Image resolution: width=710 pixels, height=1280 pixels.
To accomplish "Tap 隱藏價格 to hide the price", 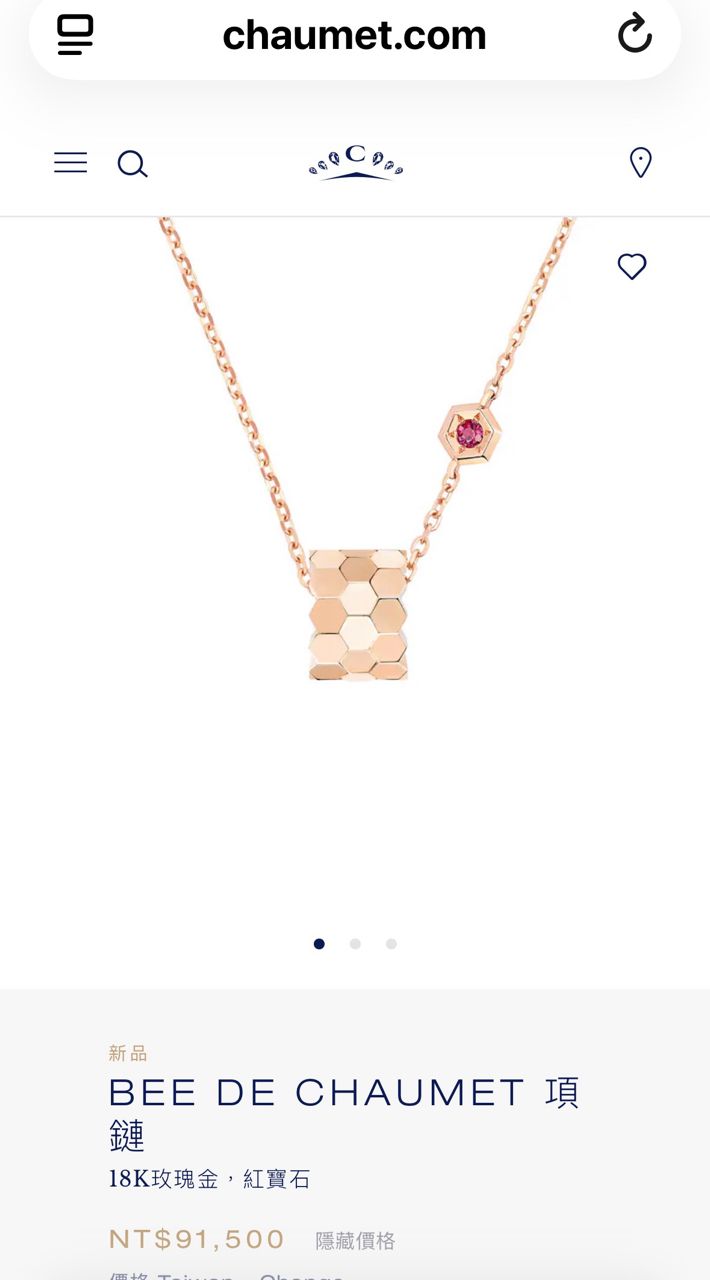I will point(355,1241).
